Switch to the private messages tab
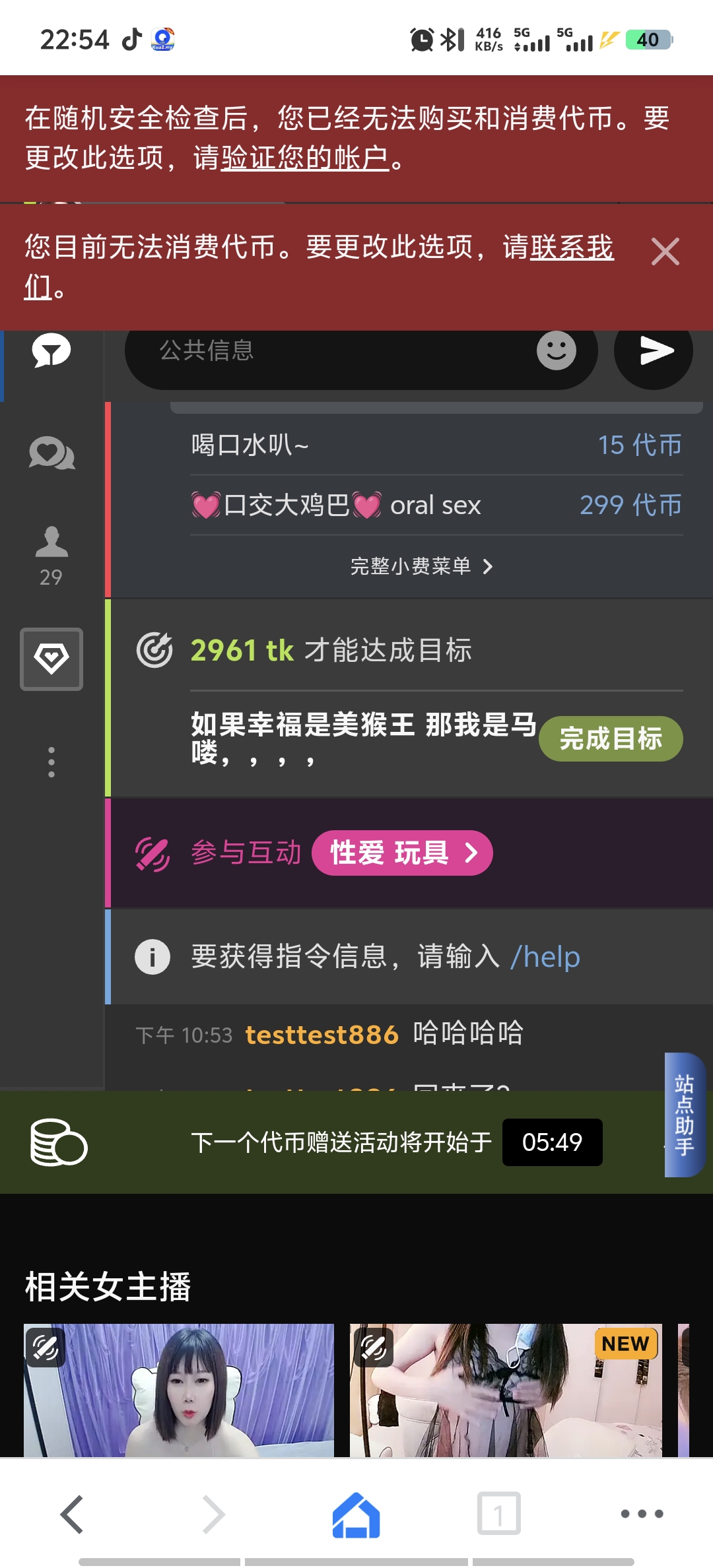This screenshot has height=1568, width=713. pyautogui.click(x=51, y=453)
